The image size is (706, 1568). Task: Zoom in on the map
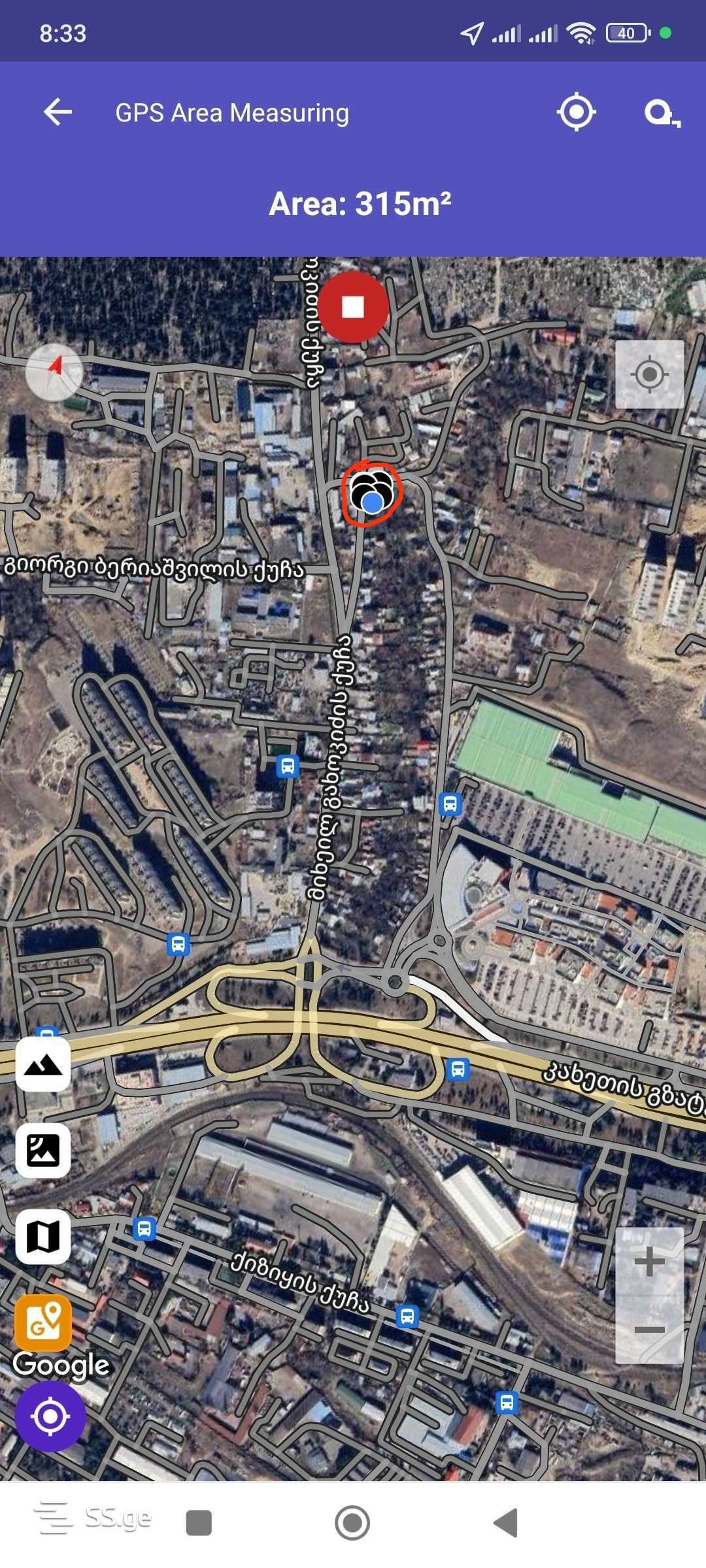click(x=649, y=1261)
